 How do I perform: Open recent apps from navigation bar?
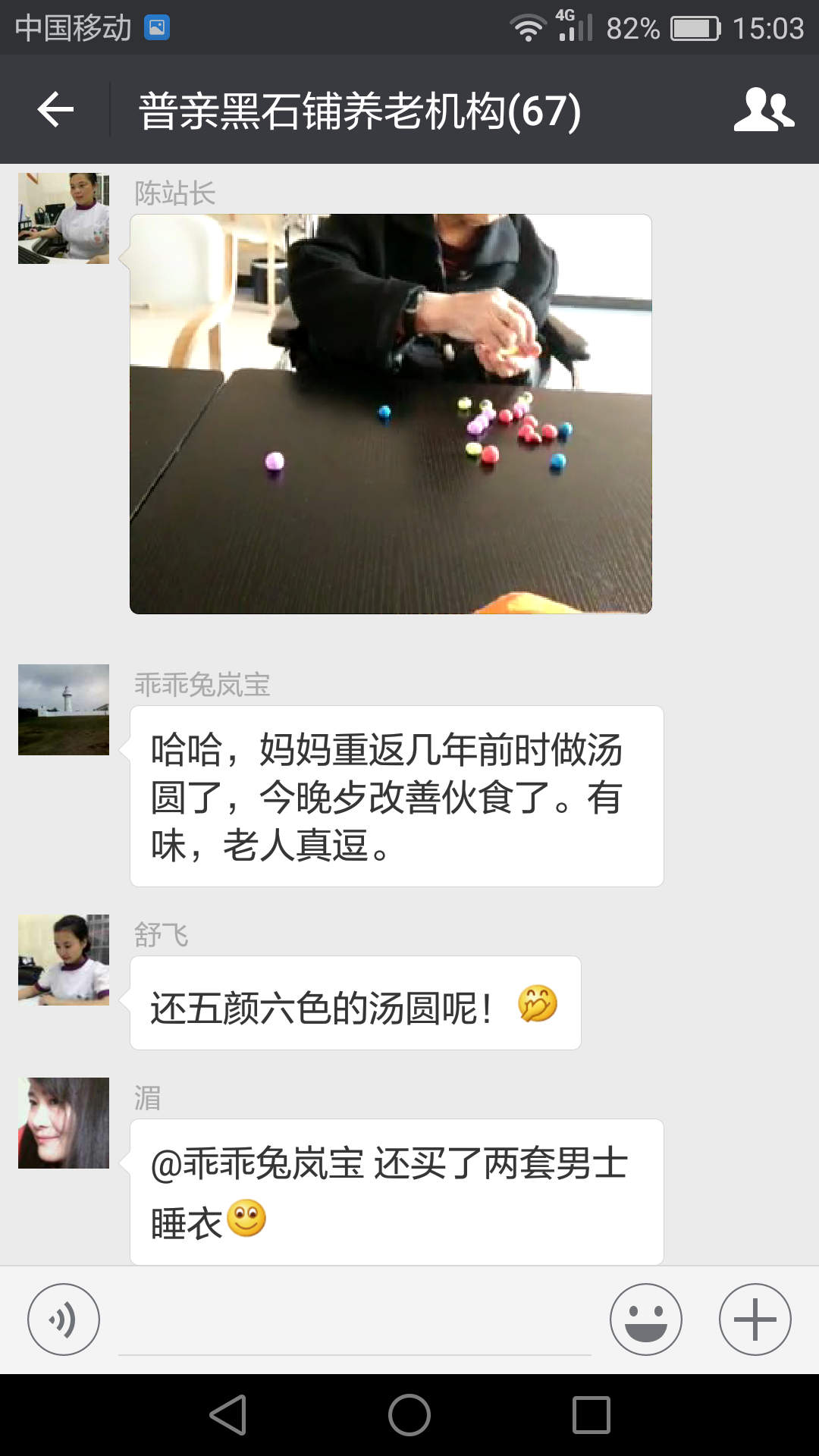[x=591, y=1415]
